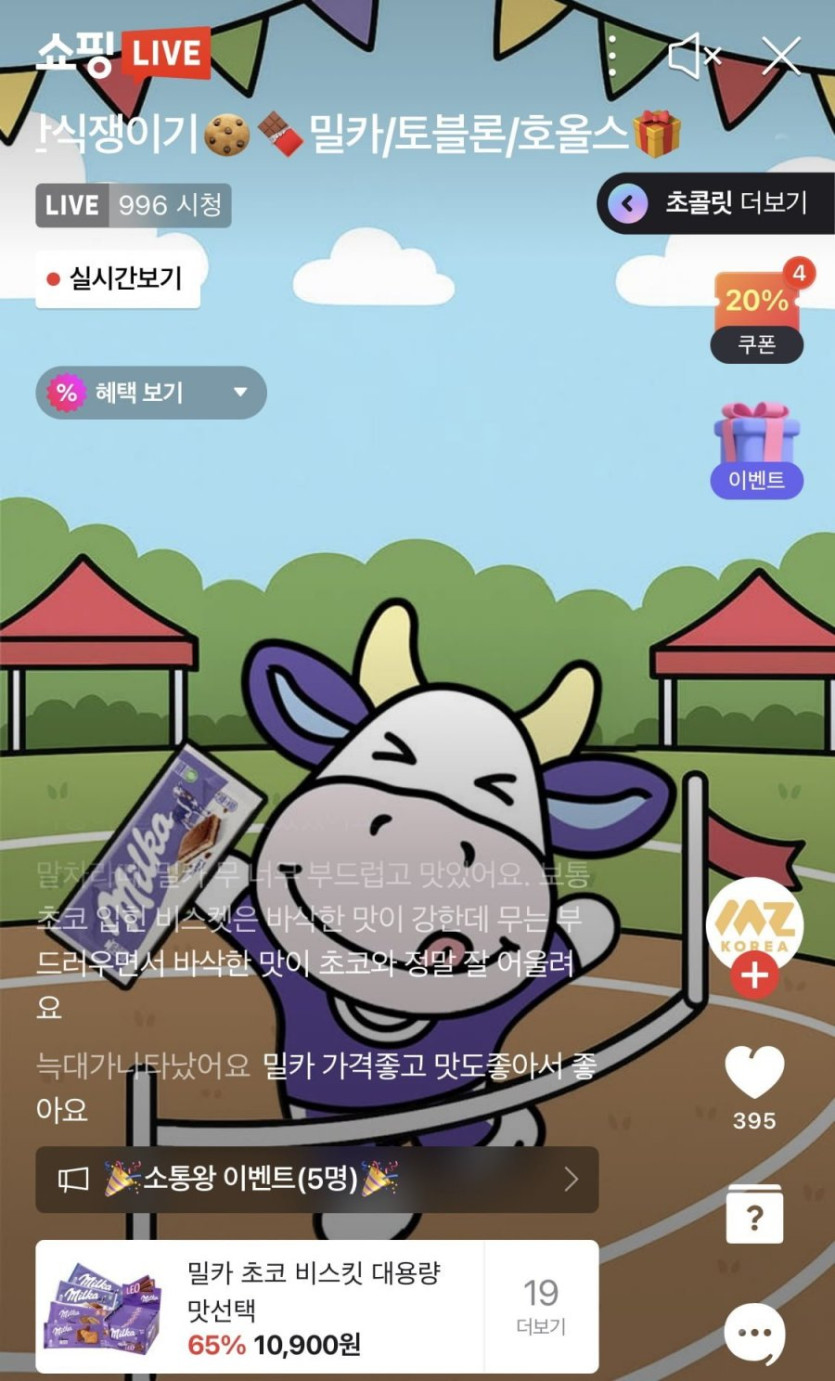Open the 이벤트 gift box

[756, 451]
